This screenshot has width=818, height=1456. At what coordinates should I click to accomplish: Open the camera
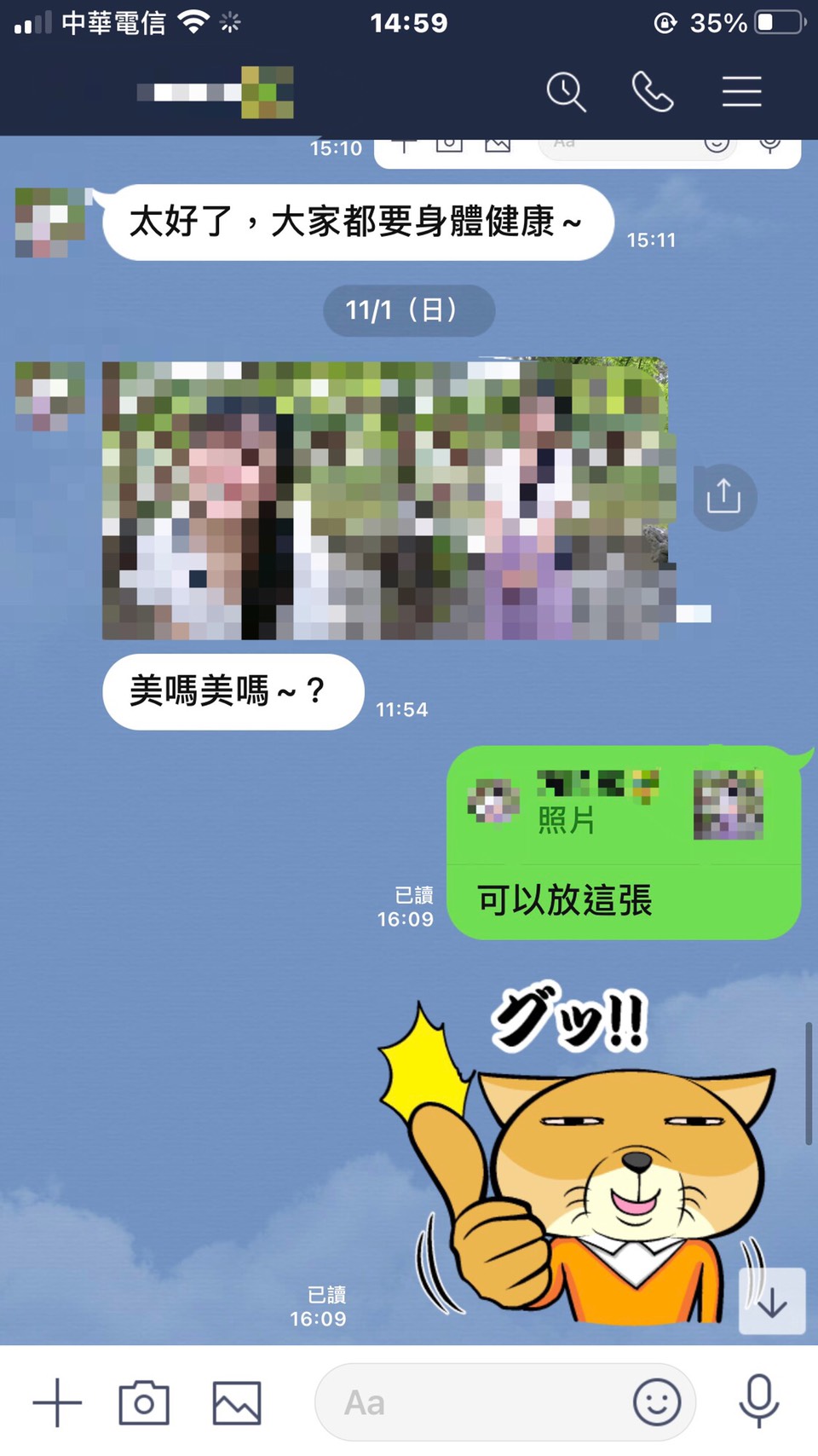(144, 1402)
